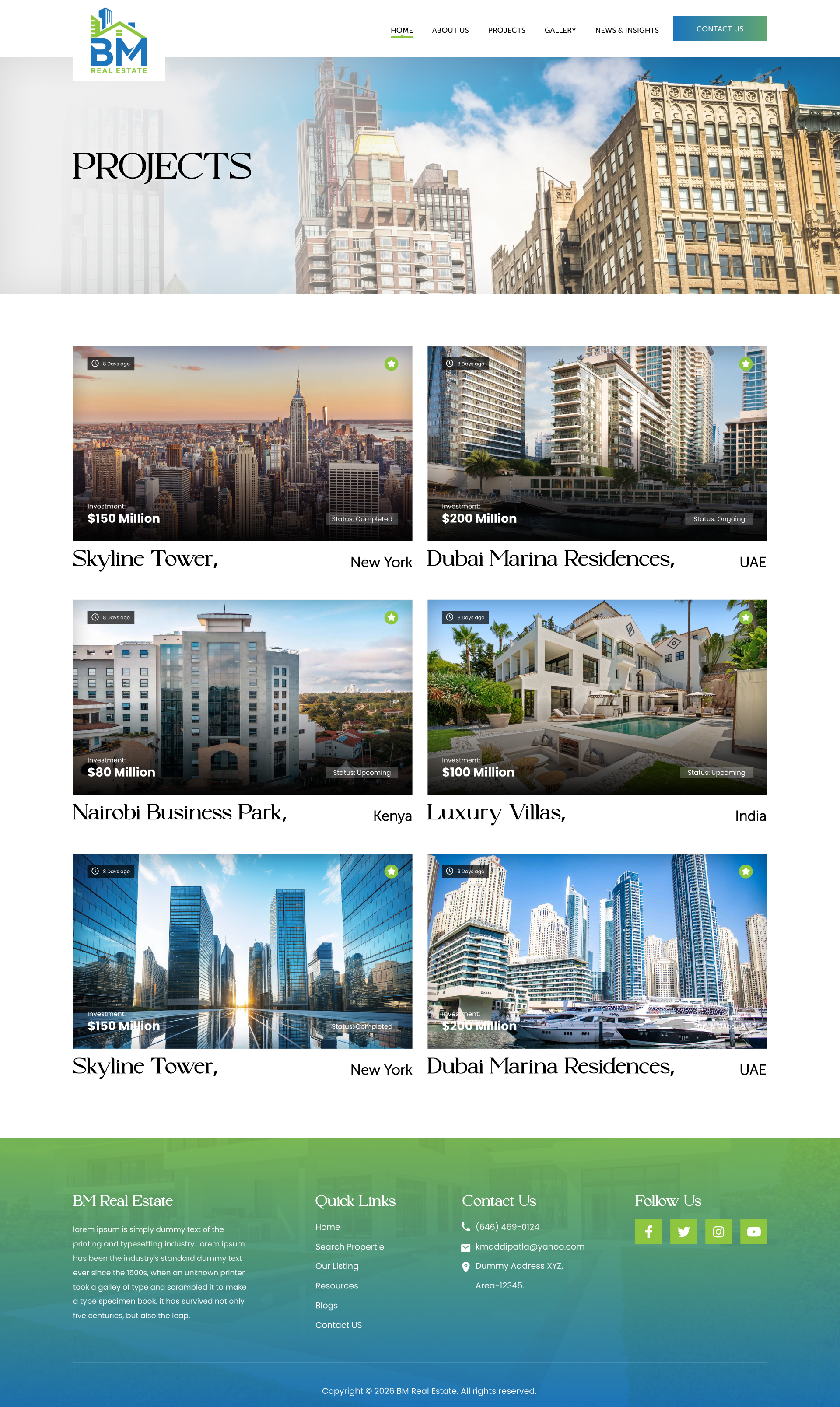Open the Twitter icon under Follow Us
The image size is (840, 1407).
(683, 1232)
